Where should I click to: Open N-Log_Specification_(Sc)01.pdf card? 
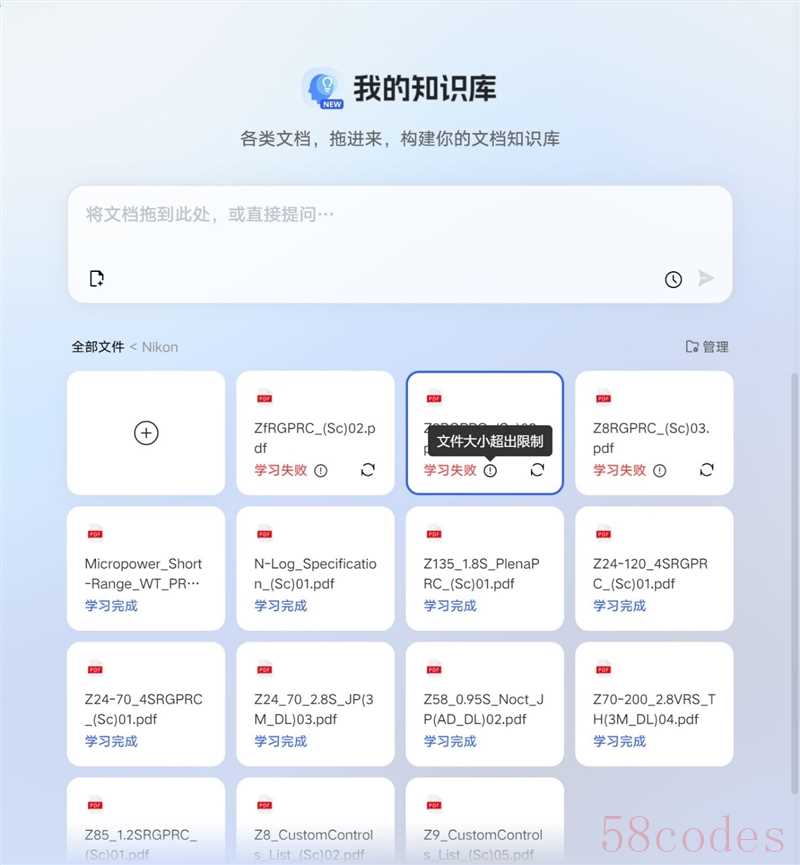point(315,568)
